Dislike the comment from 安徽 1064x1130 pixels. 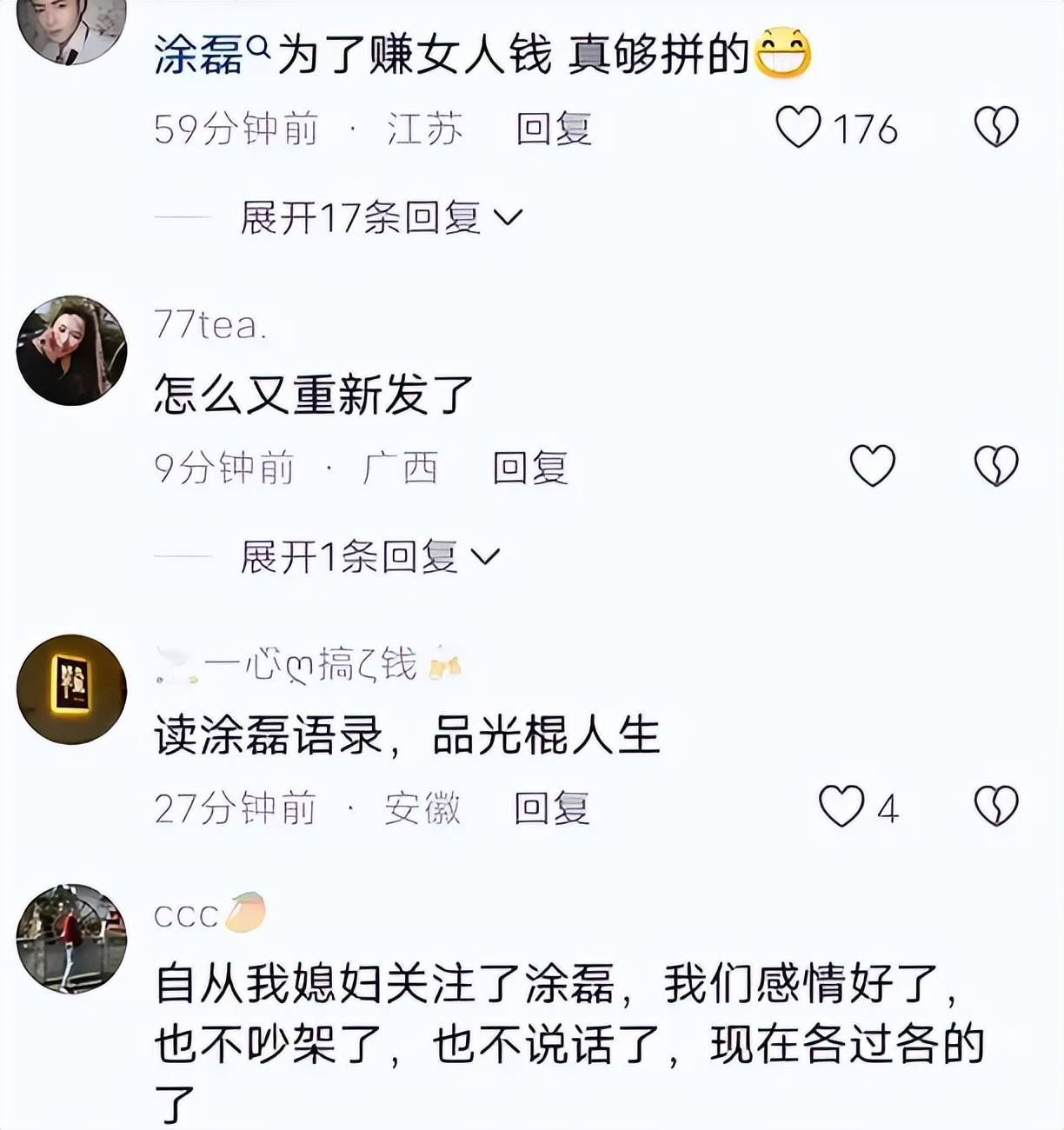(x=995, y=807)
